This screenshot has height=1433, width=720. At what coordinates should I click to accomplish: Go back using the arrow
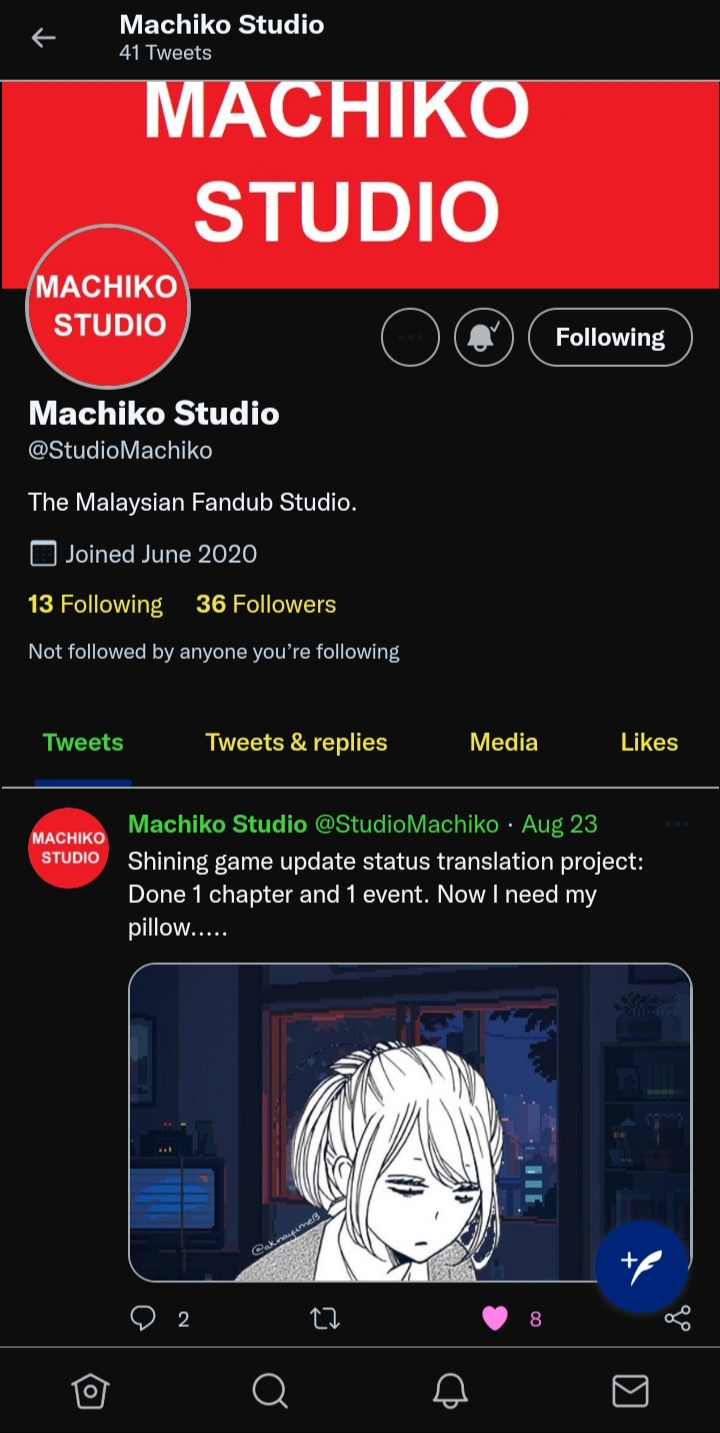coord(43,38)
